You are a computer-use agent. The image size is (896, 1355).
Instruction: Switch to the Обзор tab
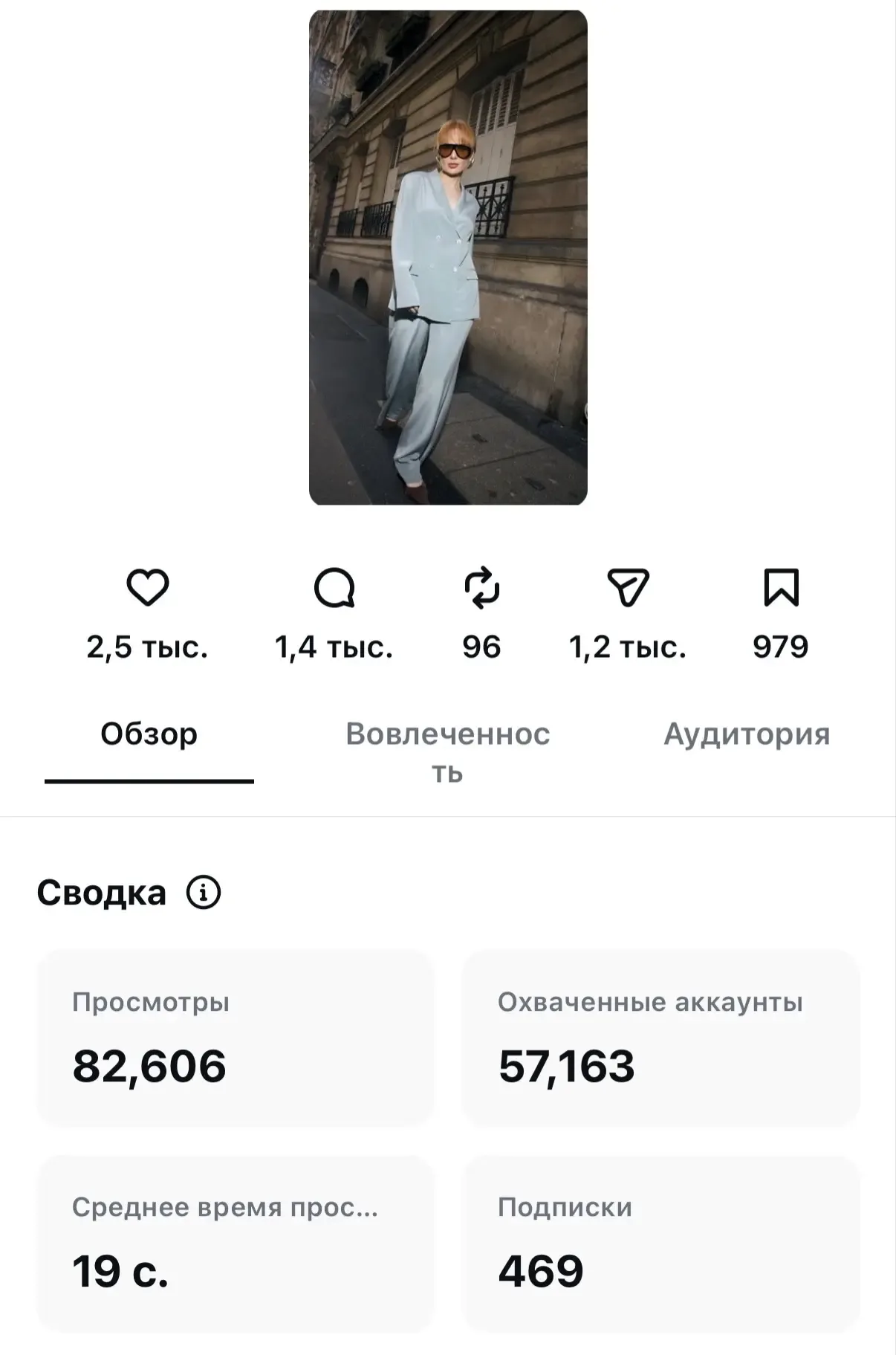tap(149, 734)
